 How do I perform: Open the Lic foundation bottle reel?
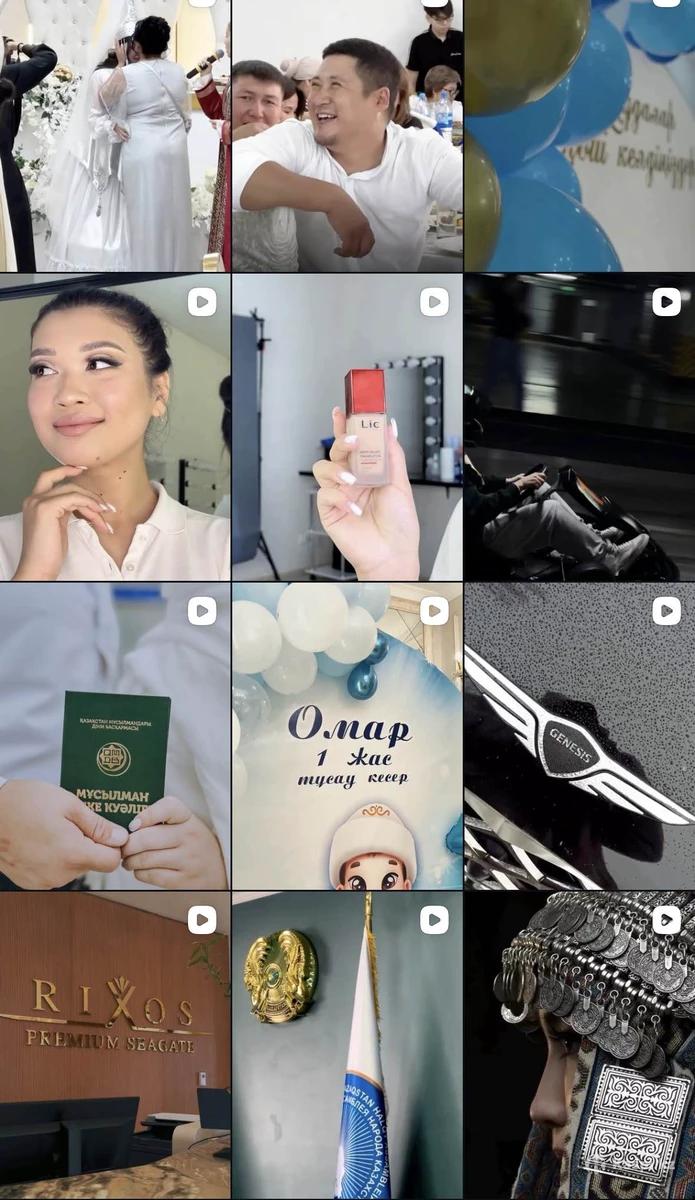pyautogui.click(x=347, y=427)
